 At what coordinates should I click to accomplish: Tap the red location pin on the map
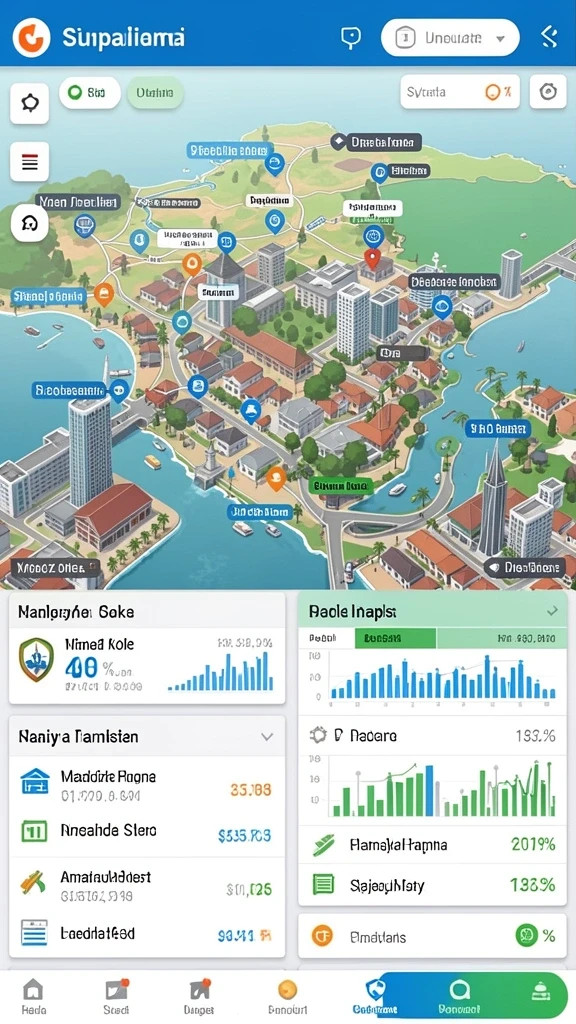click(372, 259)
